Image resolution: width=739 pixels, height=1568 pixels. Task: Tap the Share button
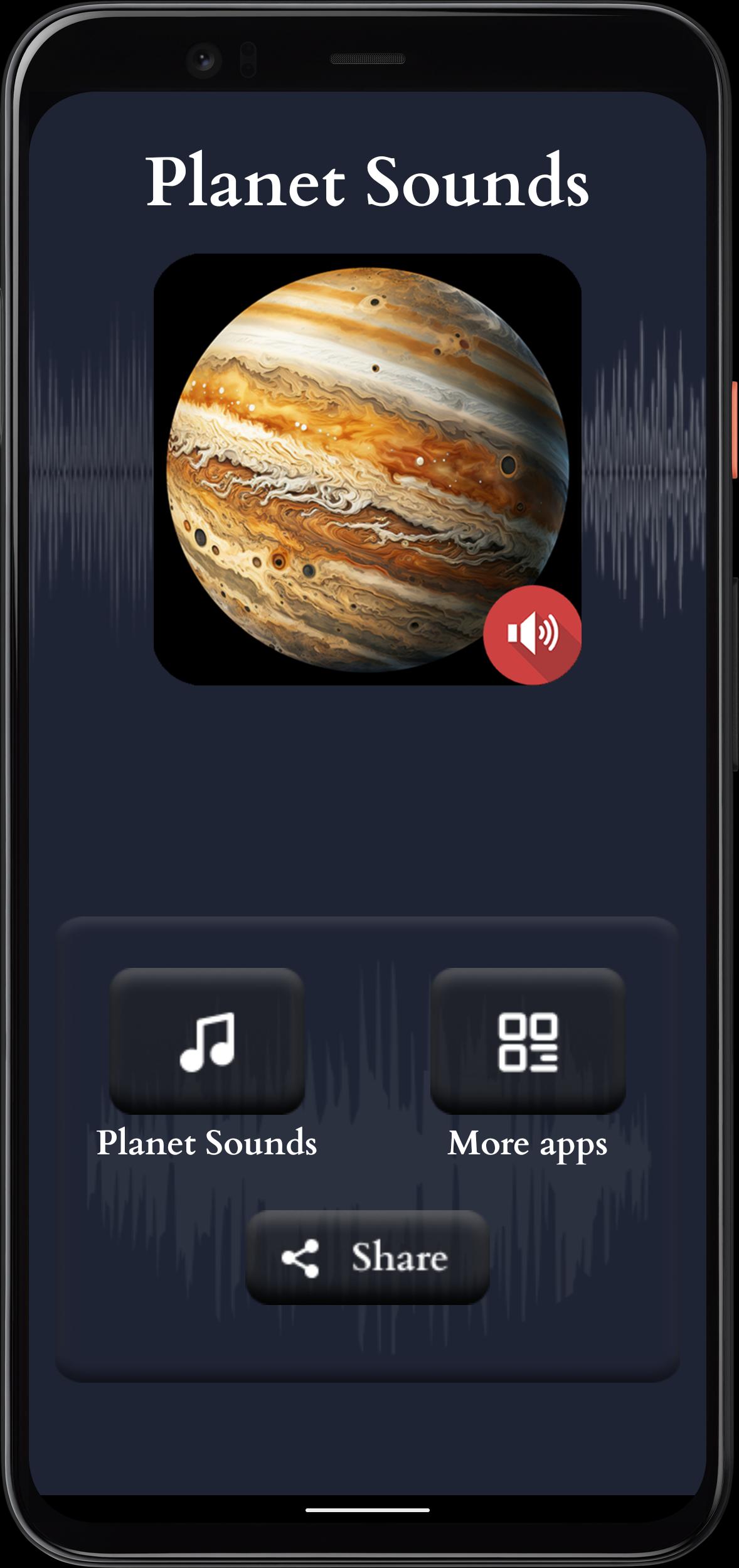pyautogui.click(x=367, y=1257)
